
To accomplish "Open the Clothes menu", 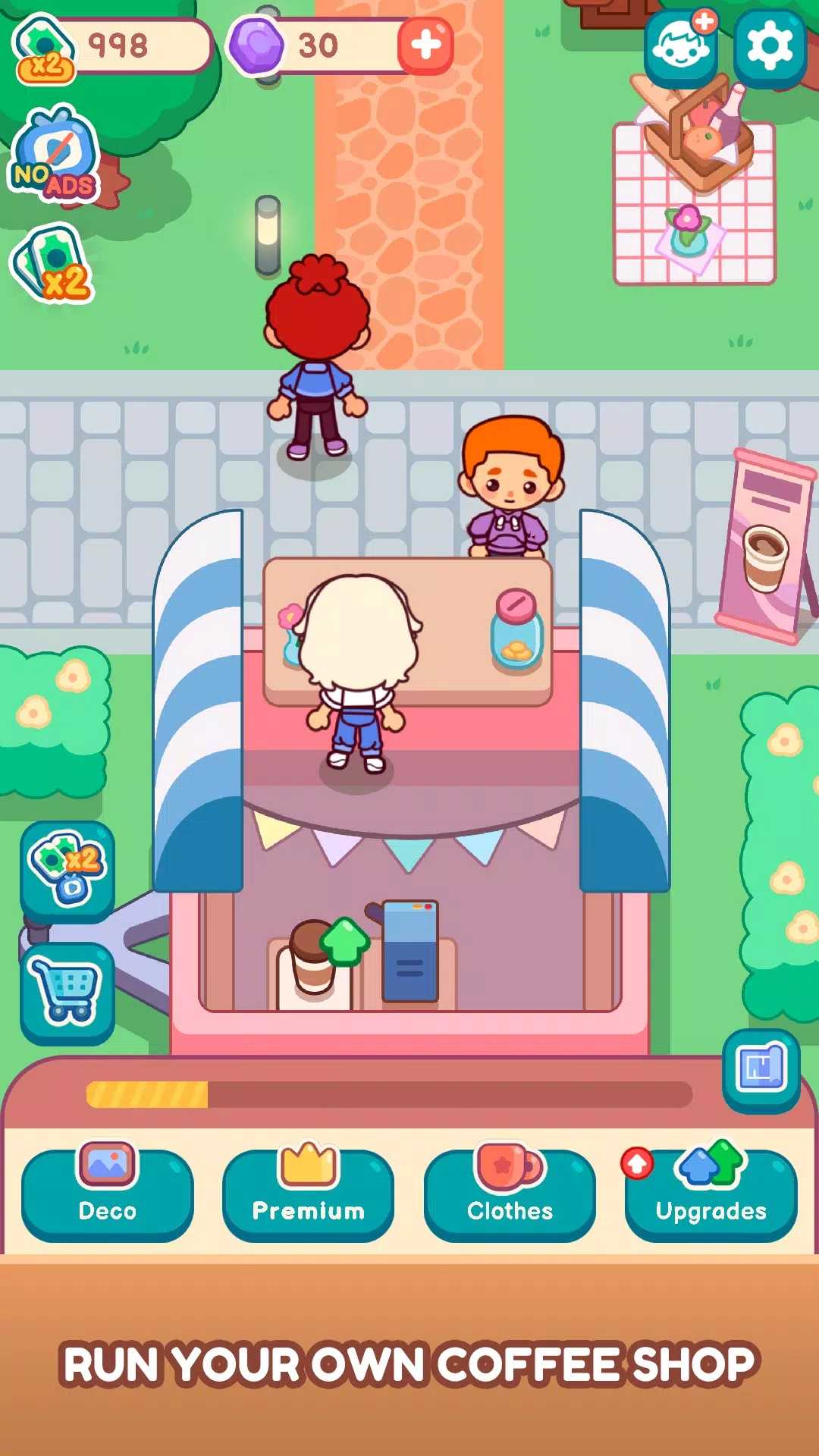I will tap(510, 1194).
